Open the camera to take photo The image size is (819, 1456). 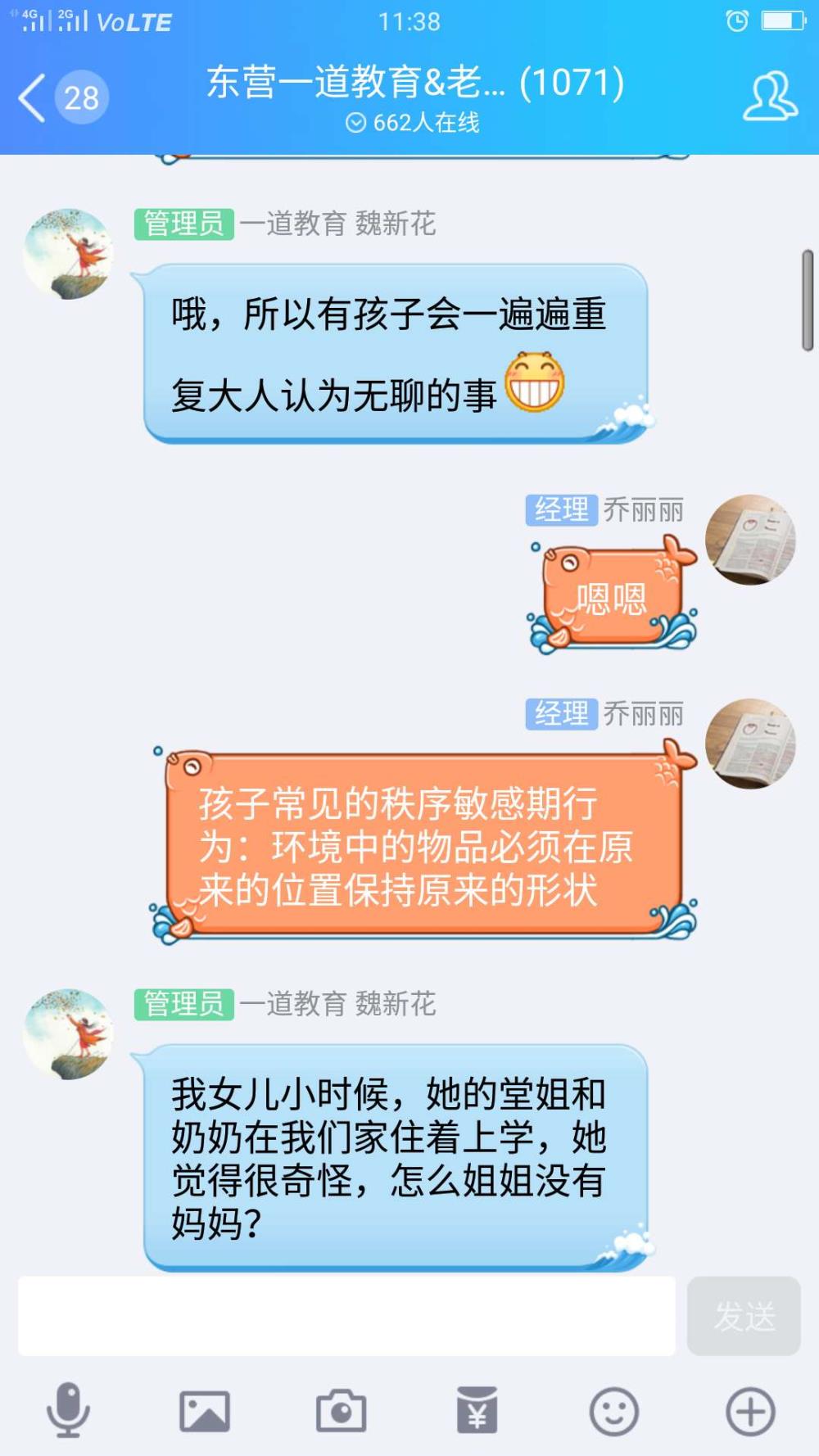341,1411
